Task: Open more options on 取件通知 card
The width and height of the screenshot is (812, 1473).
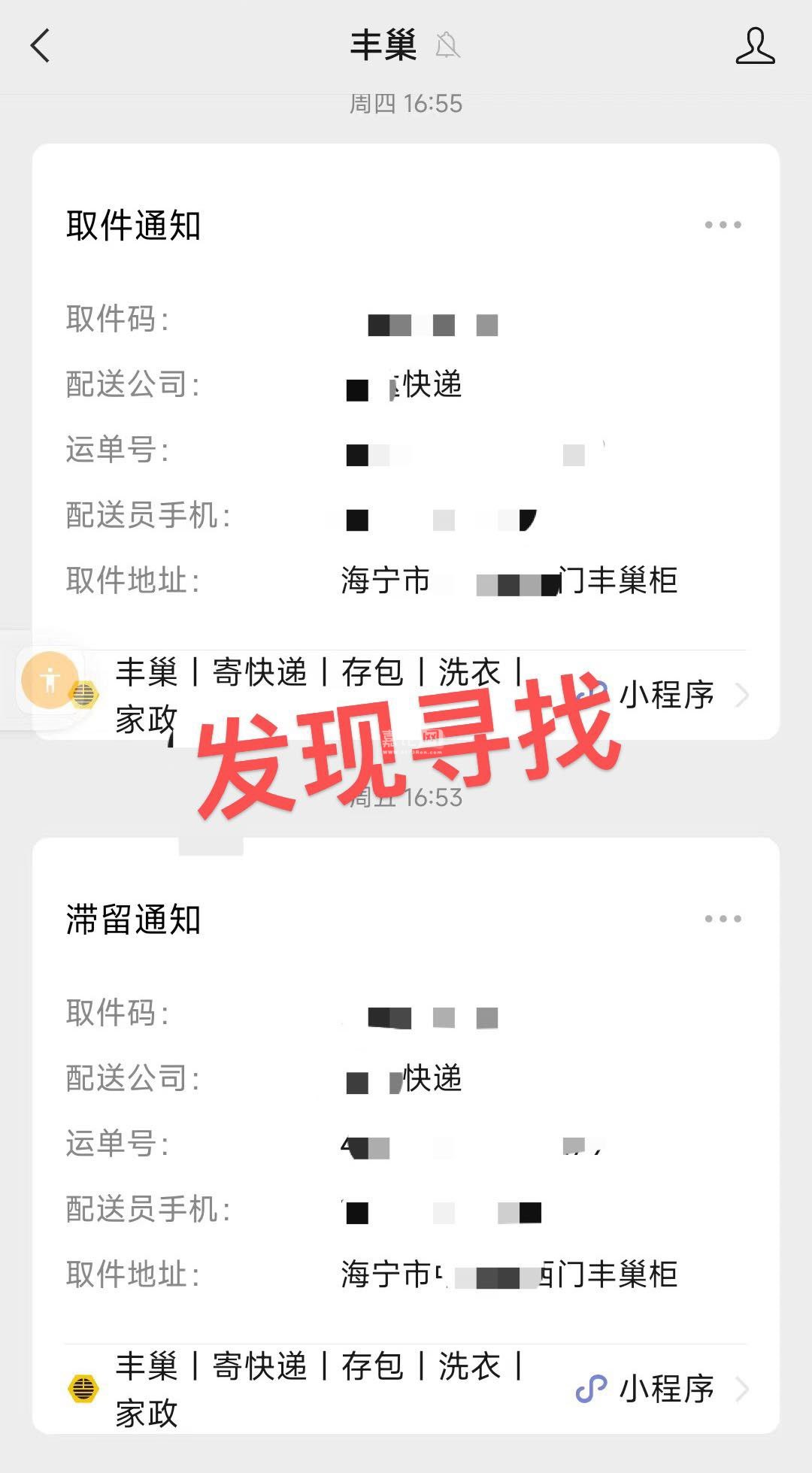Action: click(723, 225)
